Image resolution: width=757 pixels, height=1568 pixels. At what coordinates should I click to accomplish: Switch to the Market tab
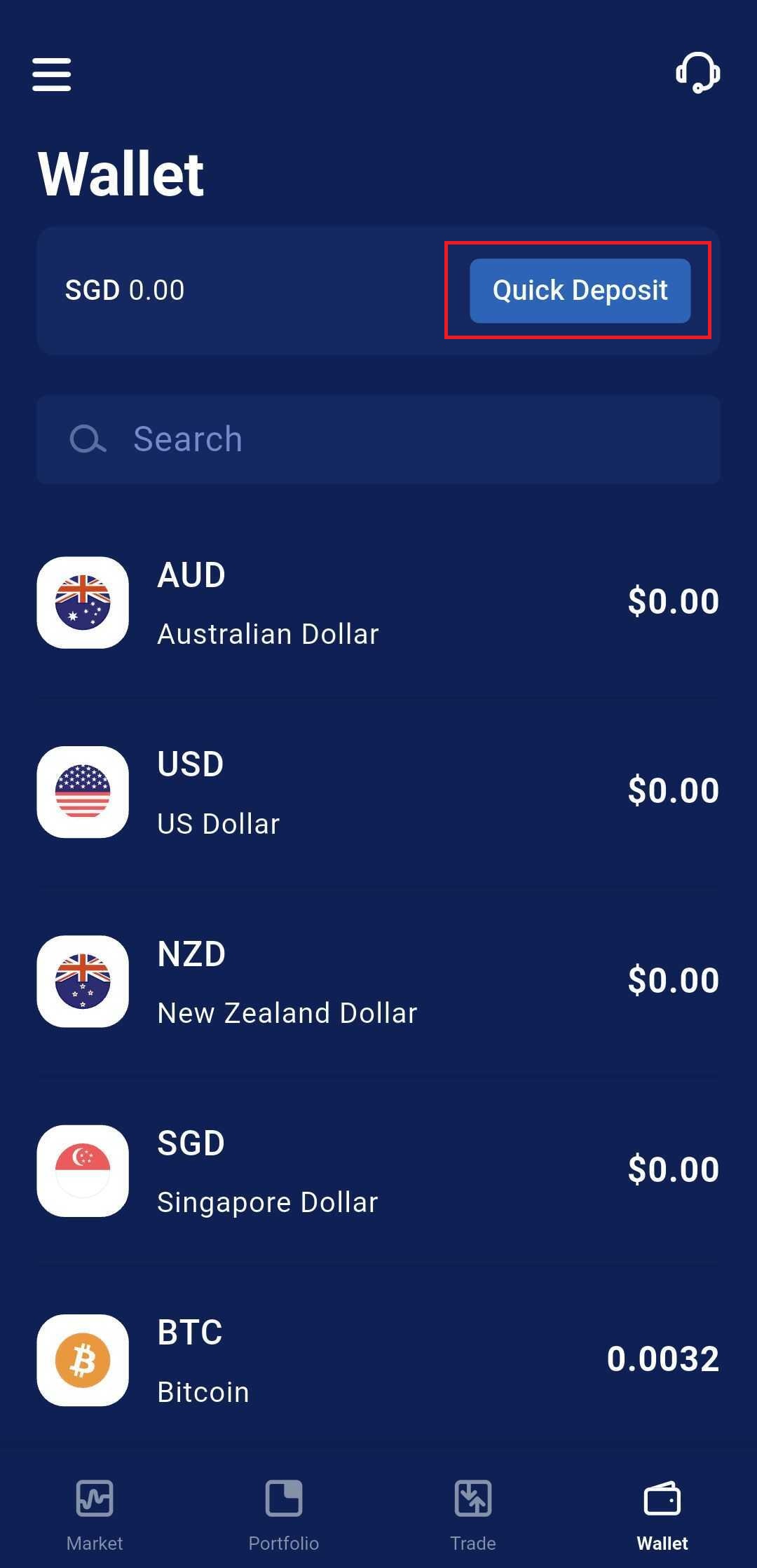[x=95, y=1513]
